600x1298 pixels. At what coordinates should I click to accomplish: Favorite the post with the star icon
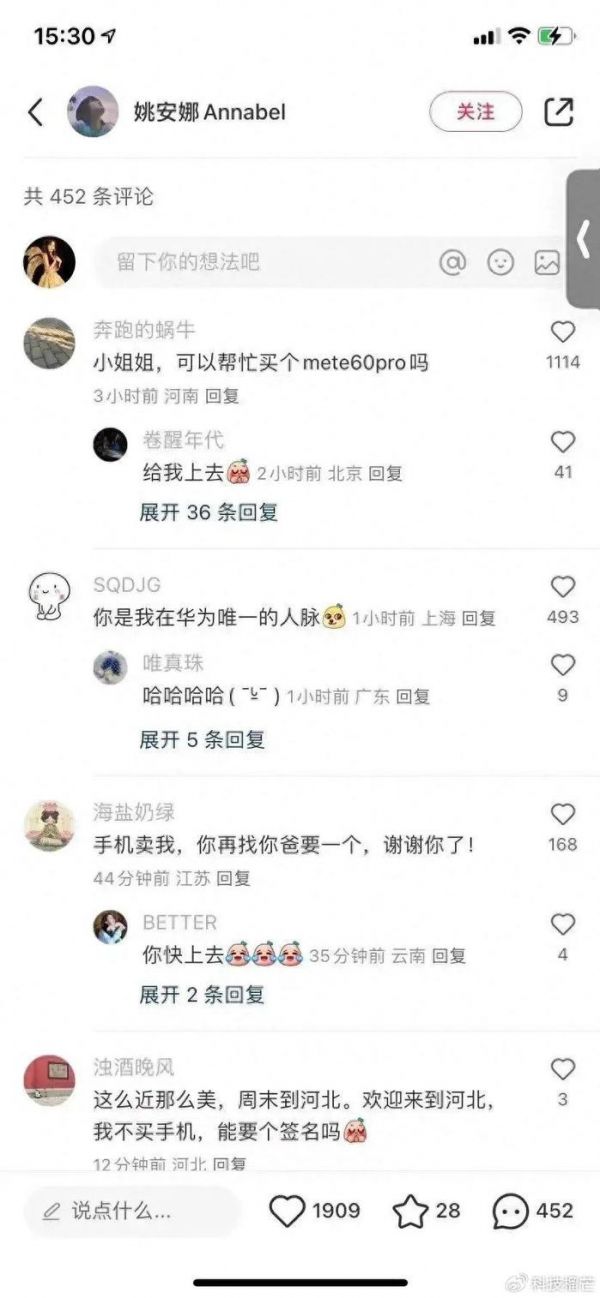[410, 1211]
